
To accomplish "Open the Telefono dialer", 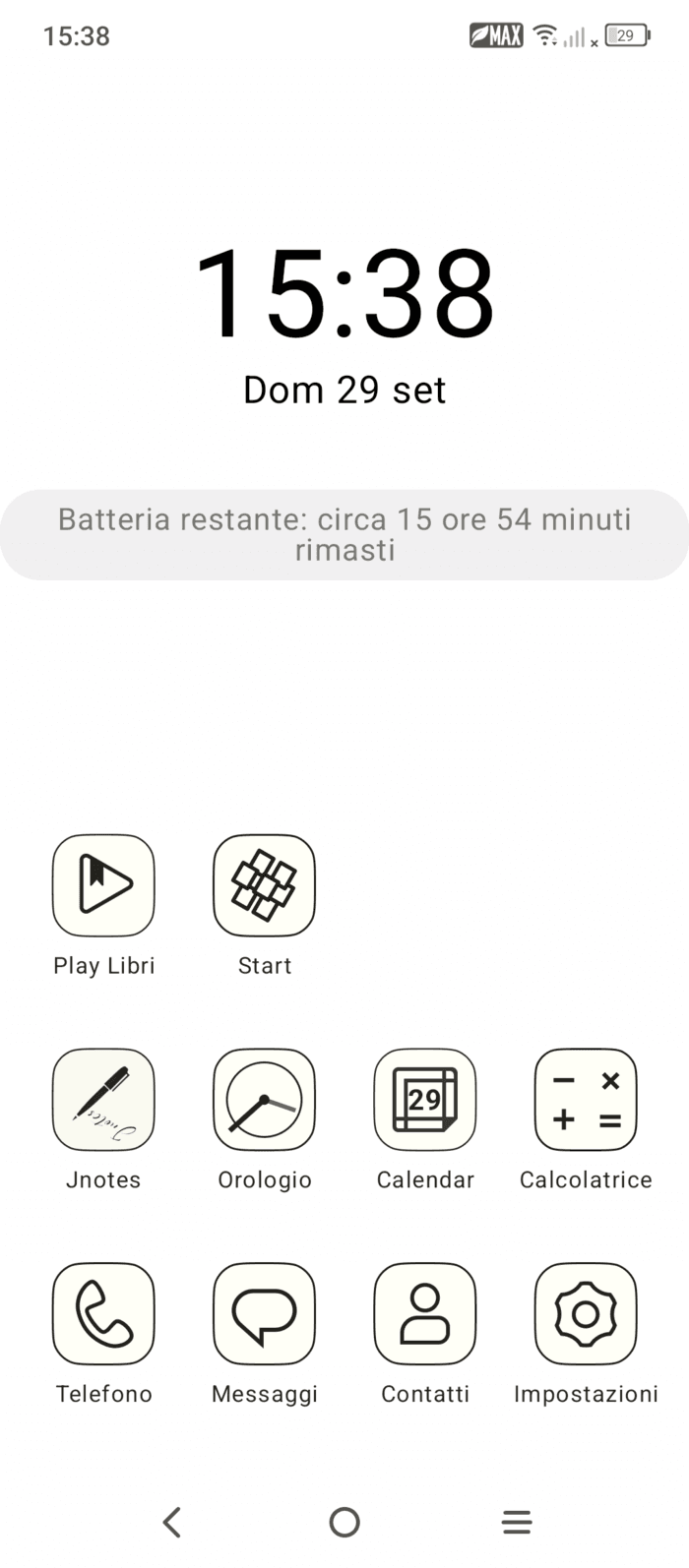I will pos(103,1313).
